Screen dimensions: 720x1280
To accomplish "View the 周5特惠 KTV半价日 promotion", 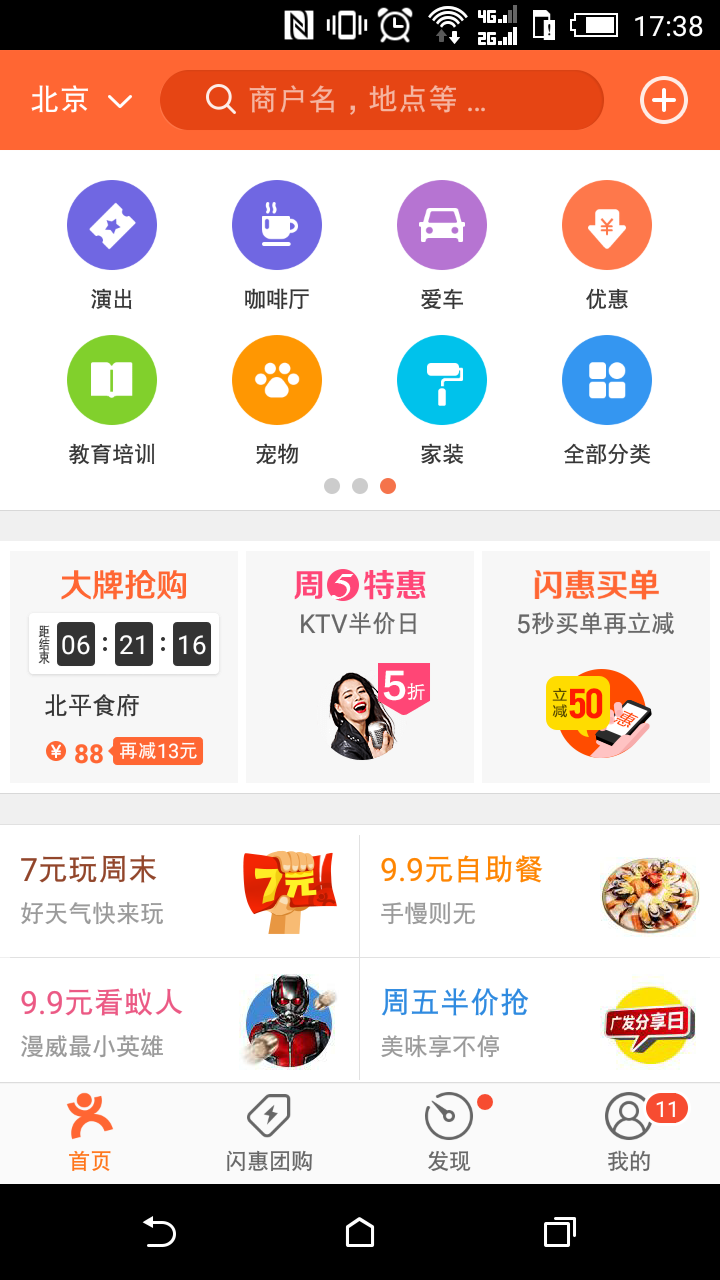I will 360,667.
